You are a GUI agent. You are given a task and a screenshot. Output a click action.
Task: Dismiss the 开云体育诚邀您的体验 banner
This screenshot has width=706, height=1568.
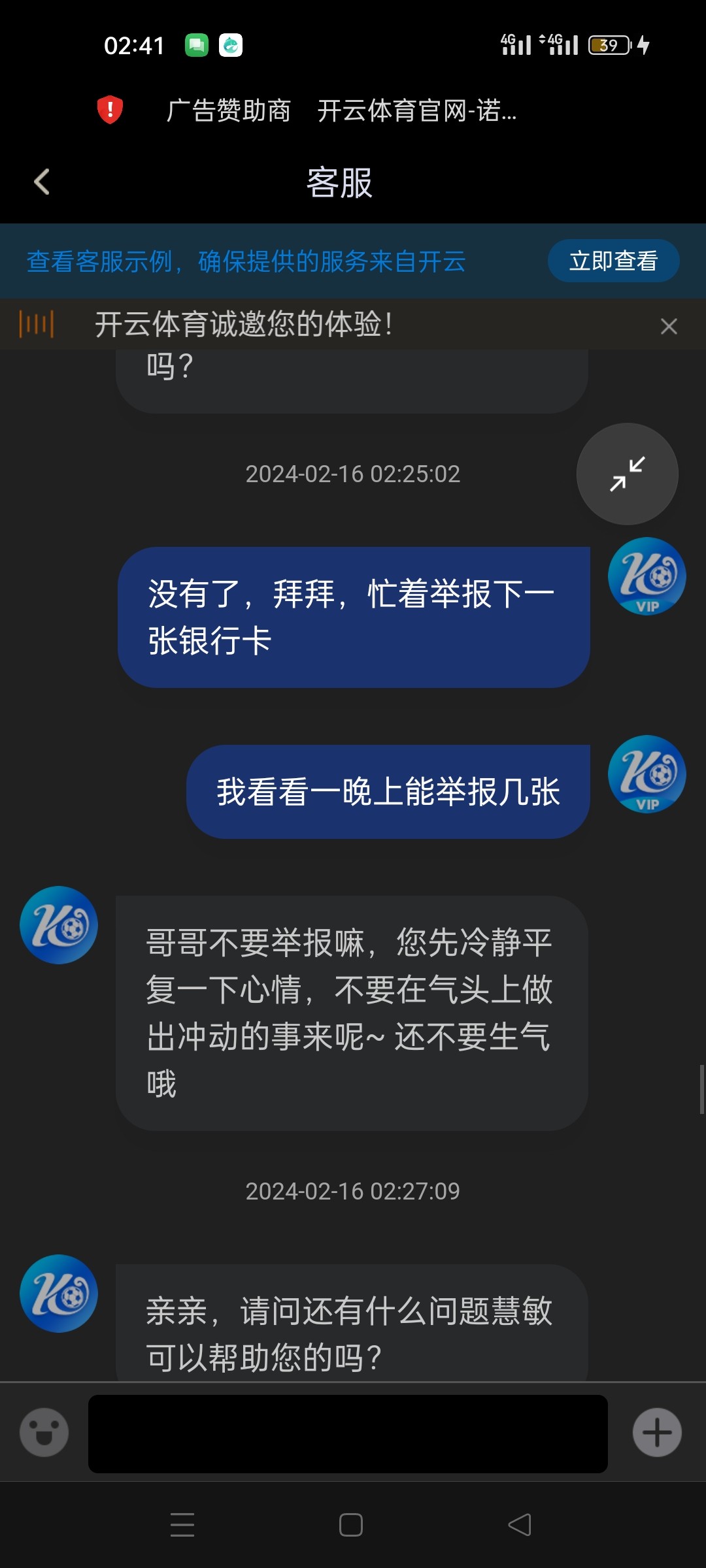[668, 325]
